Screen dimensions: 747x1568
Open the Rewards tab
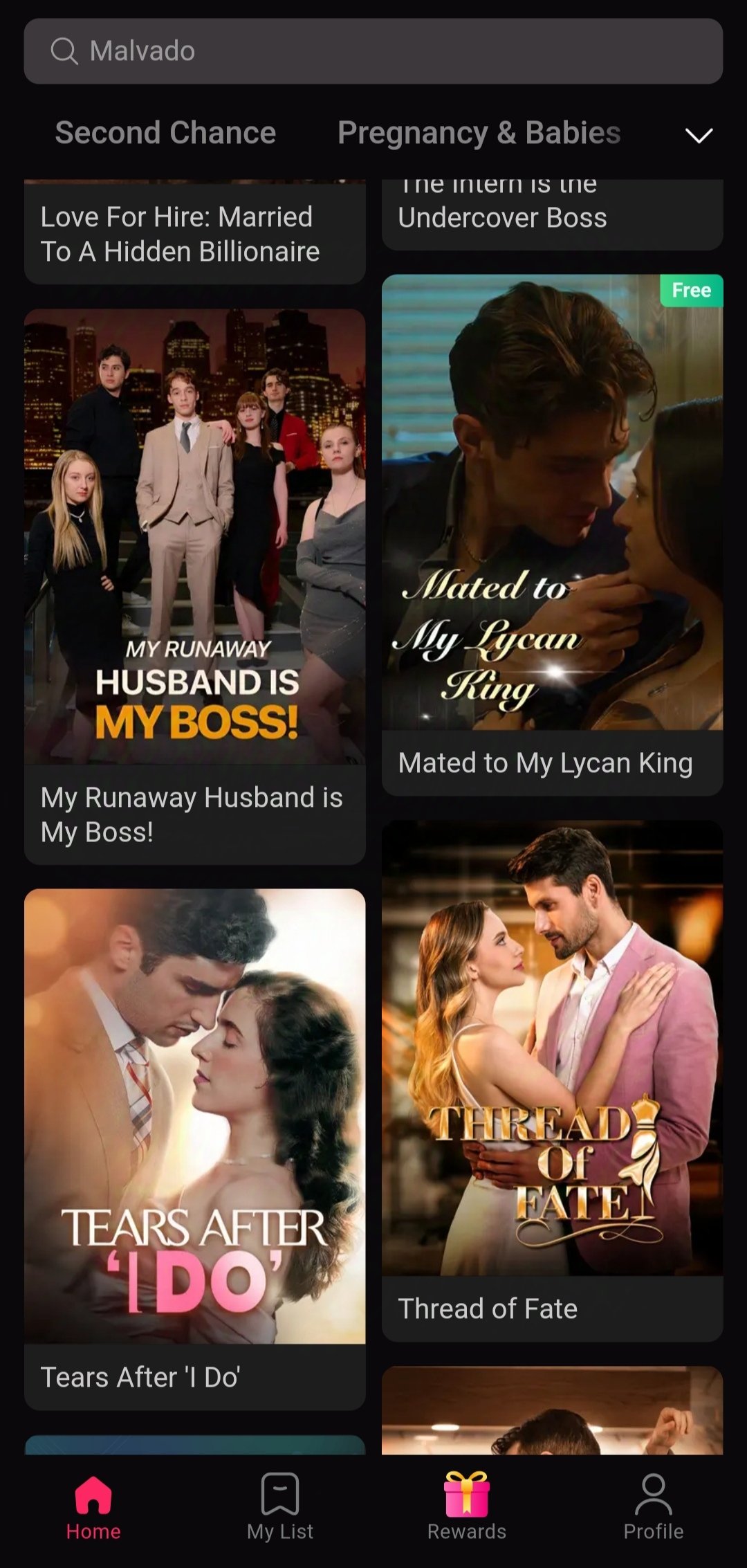[x=467, y=1507]
